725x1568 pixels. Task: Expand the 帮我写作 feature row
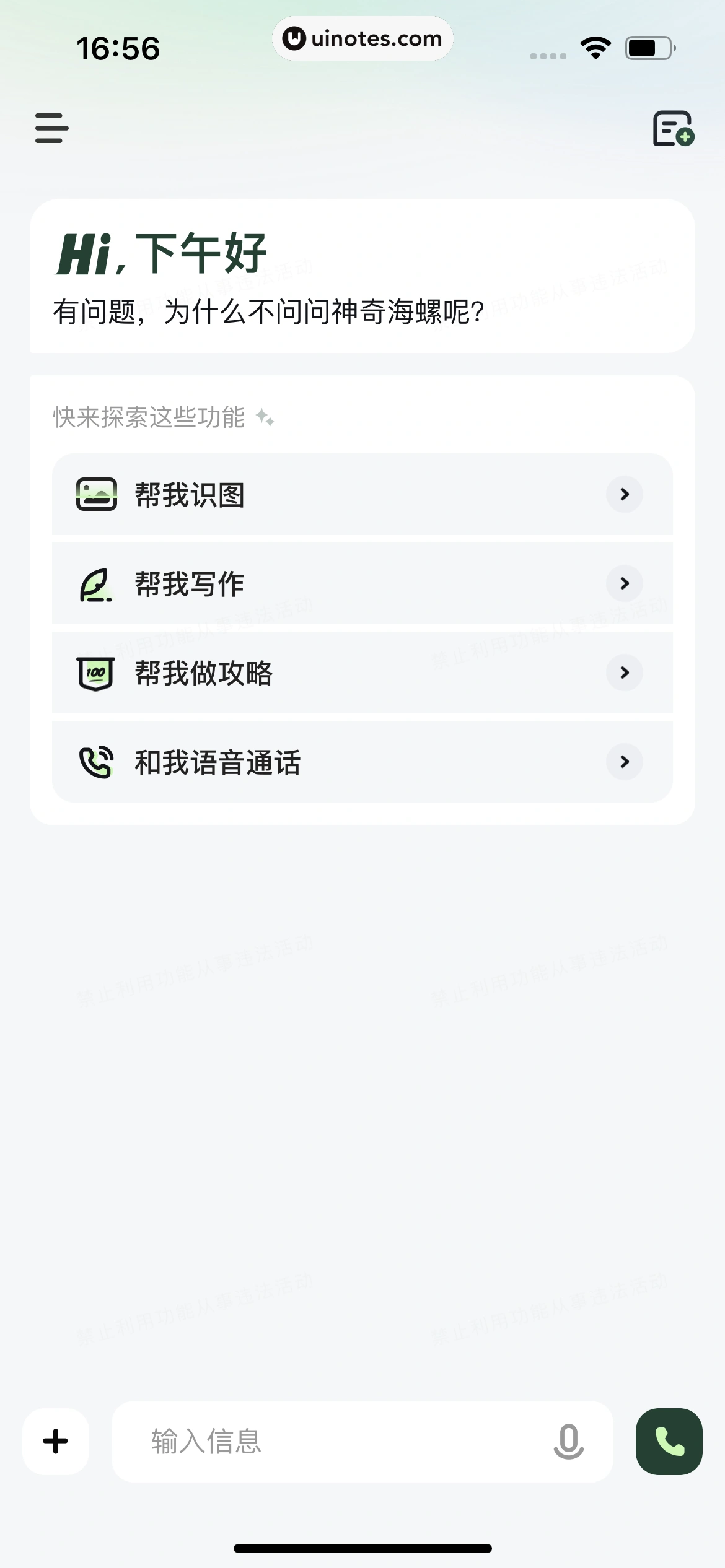tap(625, 583)
